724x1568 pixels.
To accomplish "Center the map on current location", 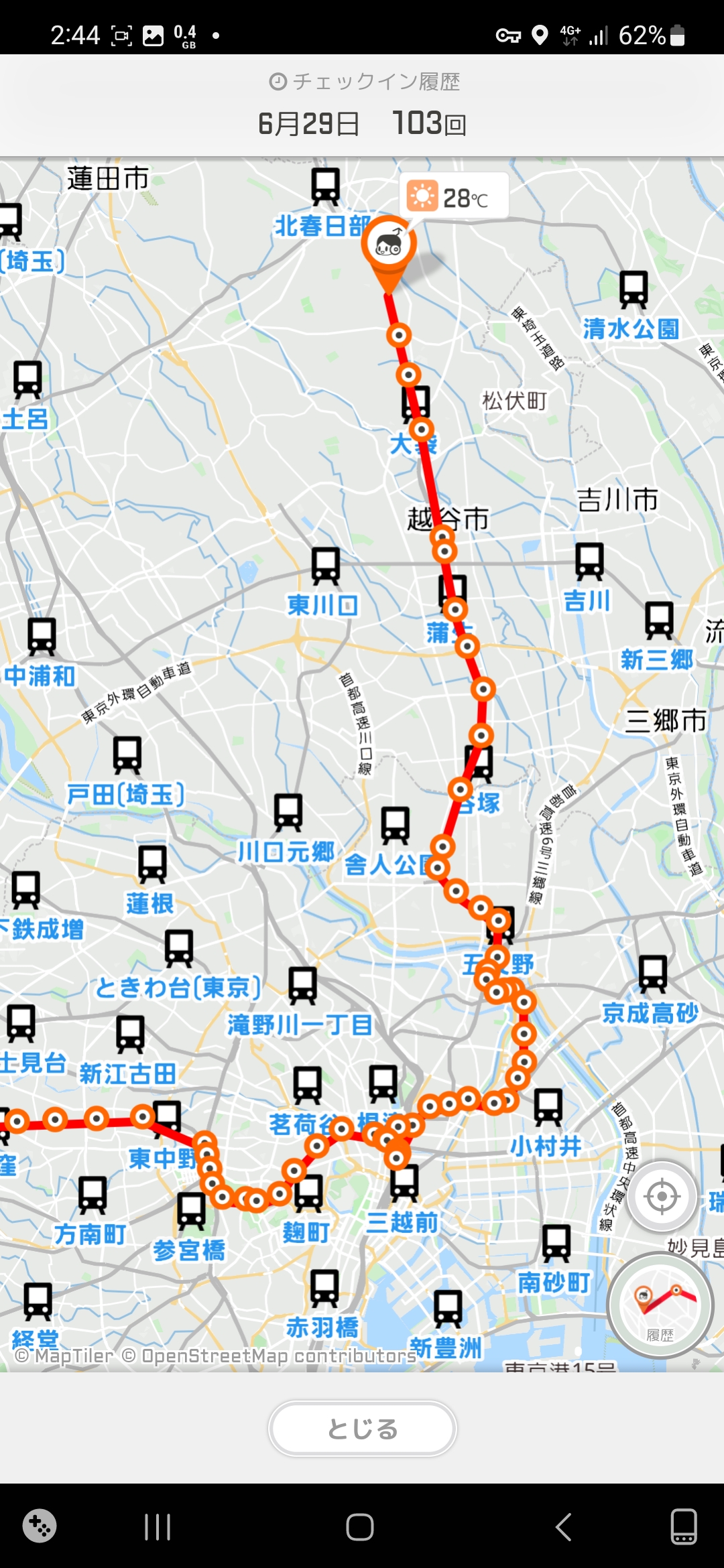I will (x=662, y=1196).
